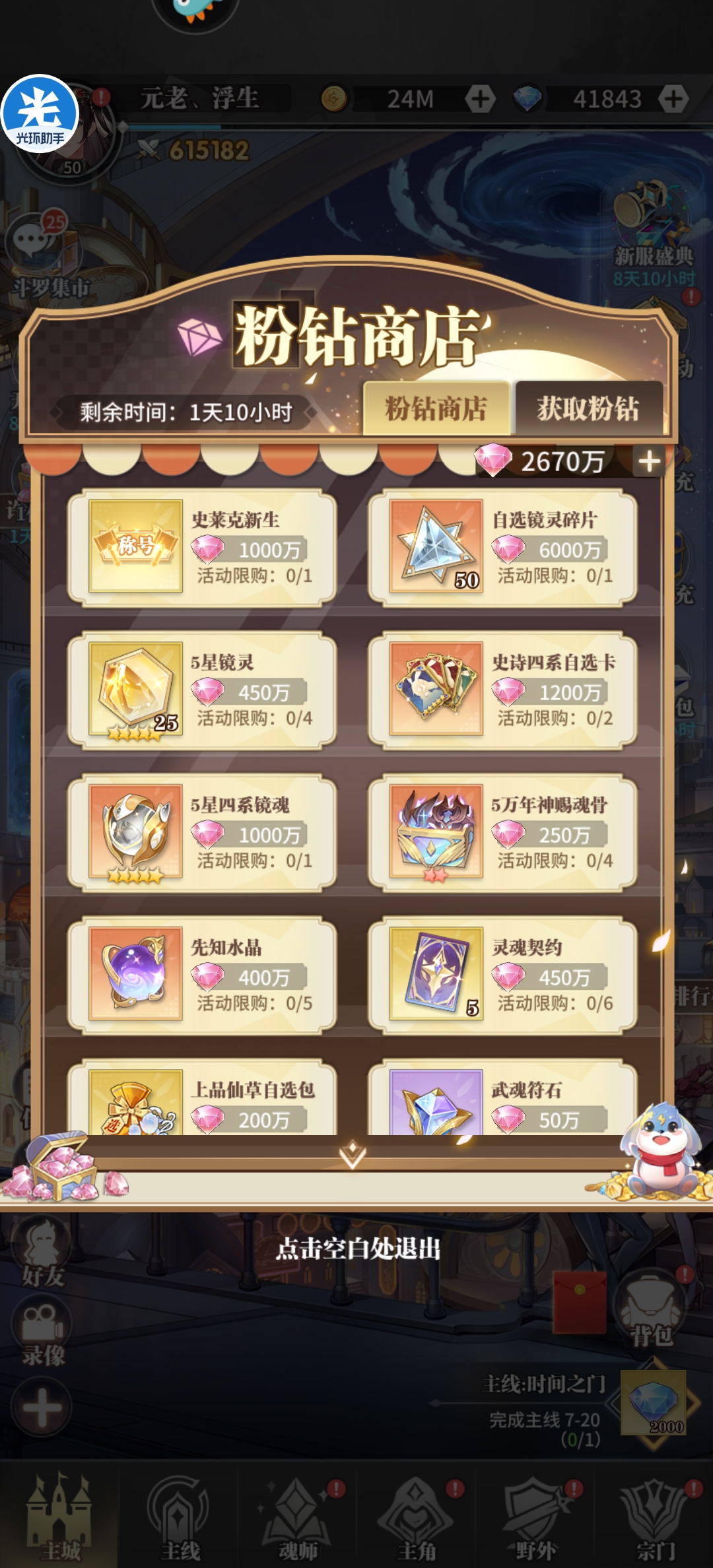This screenshot has height=1568, width=713.
Task: Choose the 5万年神赐魂骨 item
Action: coord(502,833)
